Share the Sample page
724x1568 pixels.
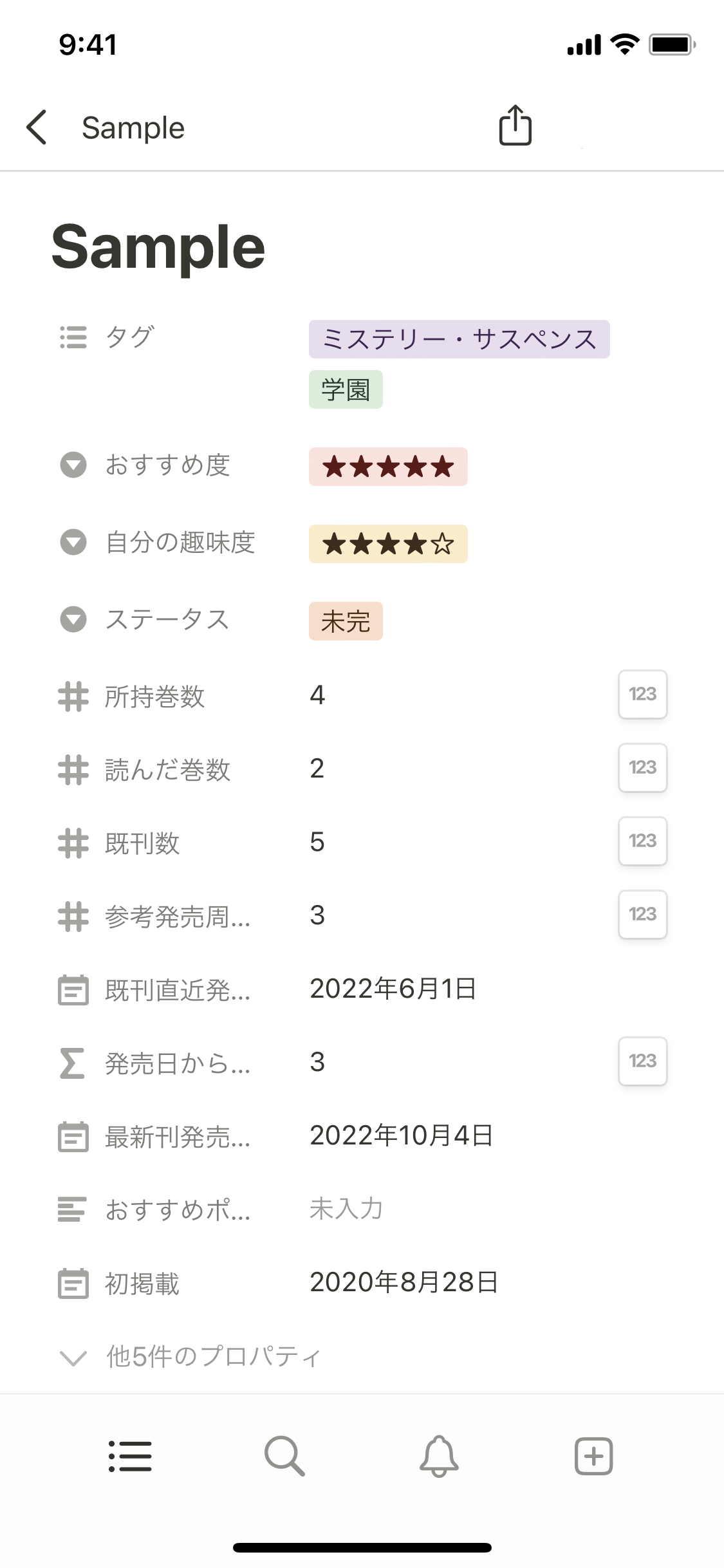click(515, 126)
